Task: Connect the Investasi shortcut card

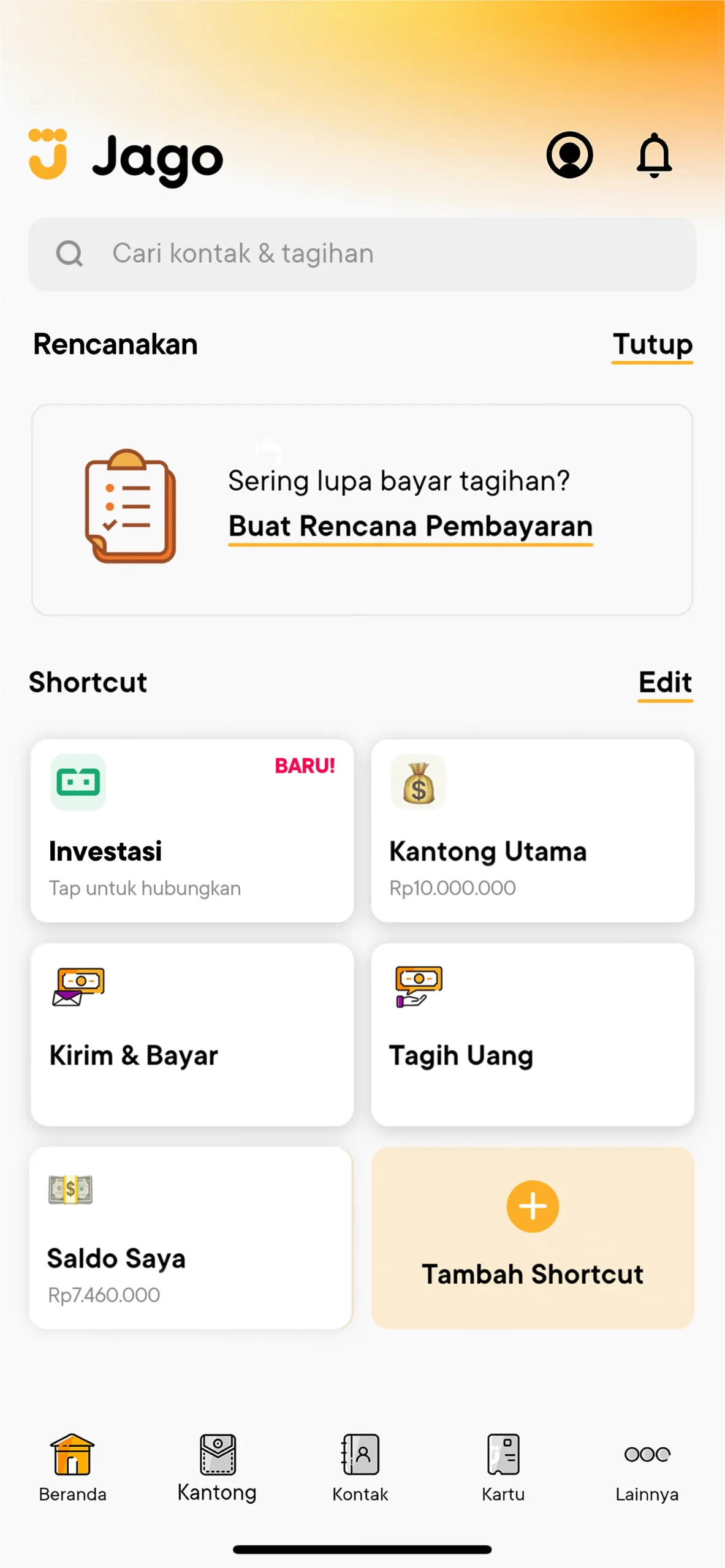Action: [192, 831]
